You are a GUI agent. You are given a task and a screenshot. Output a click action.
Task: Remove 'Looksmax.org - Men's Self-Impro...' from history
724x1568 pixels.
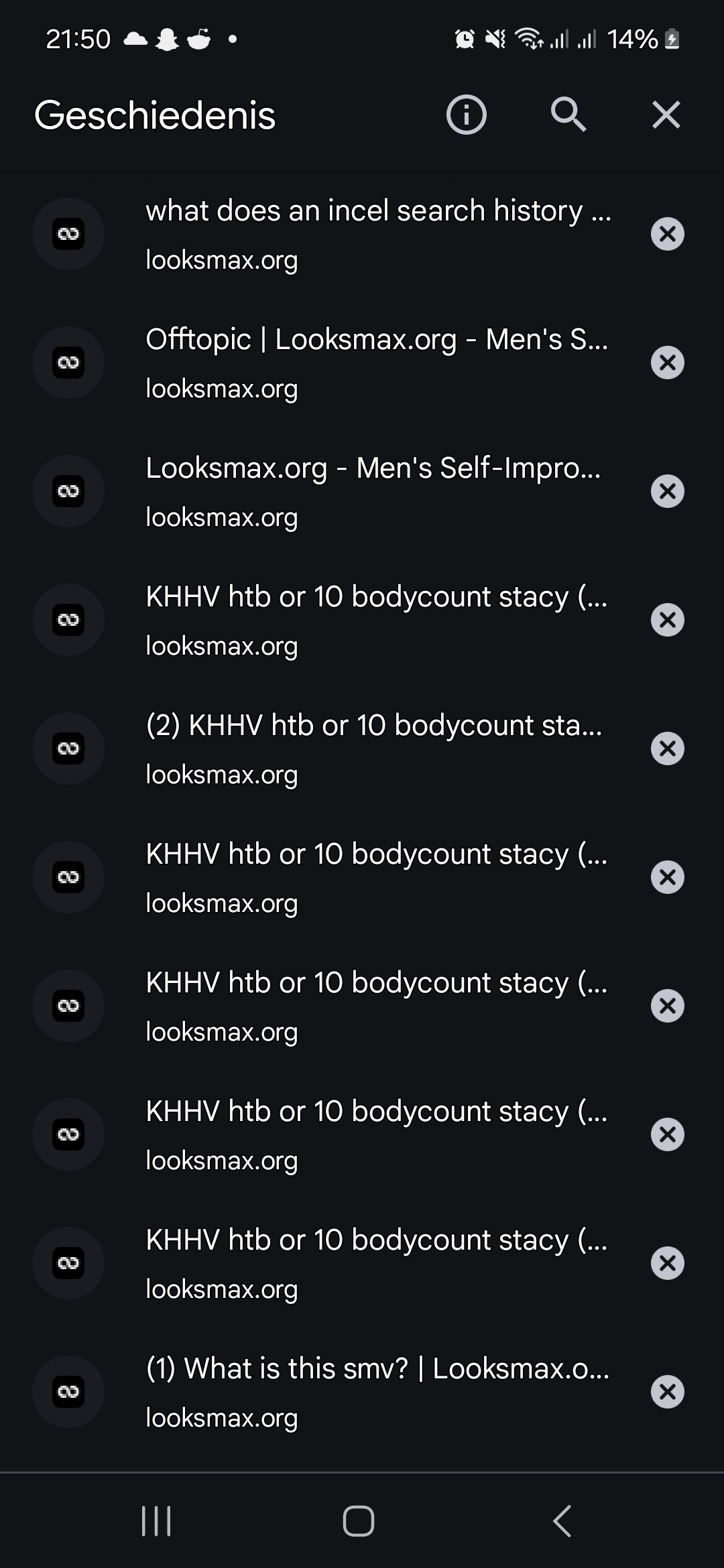(x=667, y=491)
